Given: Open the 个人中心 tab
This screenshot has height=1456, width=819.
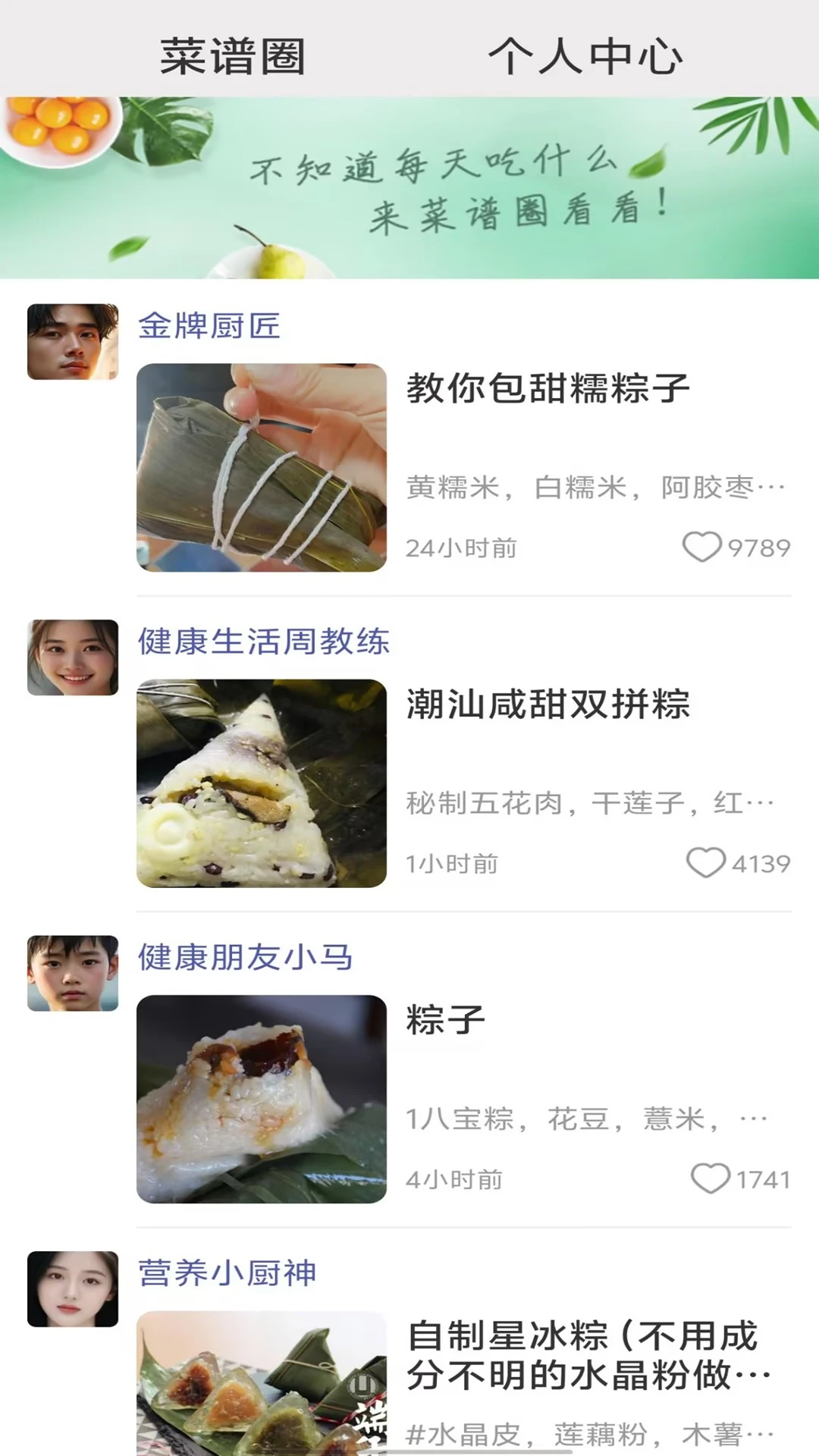Looking at the screenshot, I should (585, 56).
